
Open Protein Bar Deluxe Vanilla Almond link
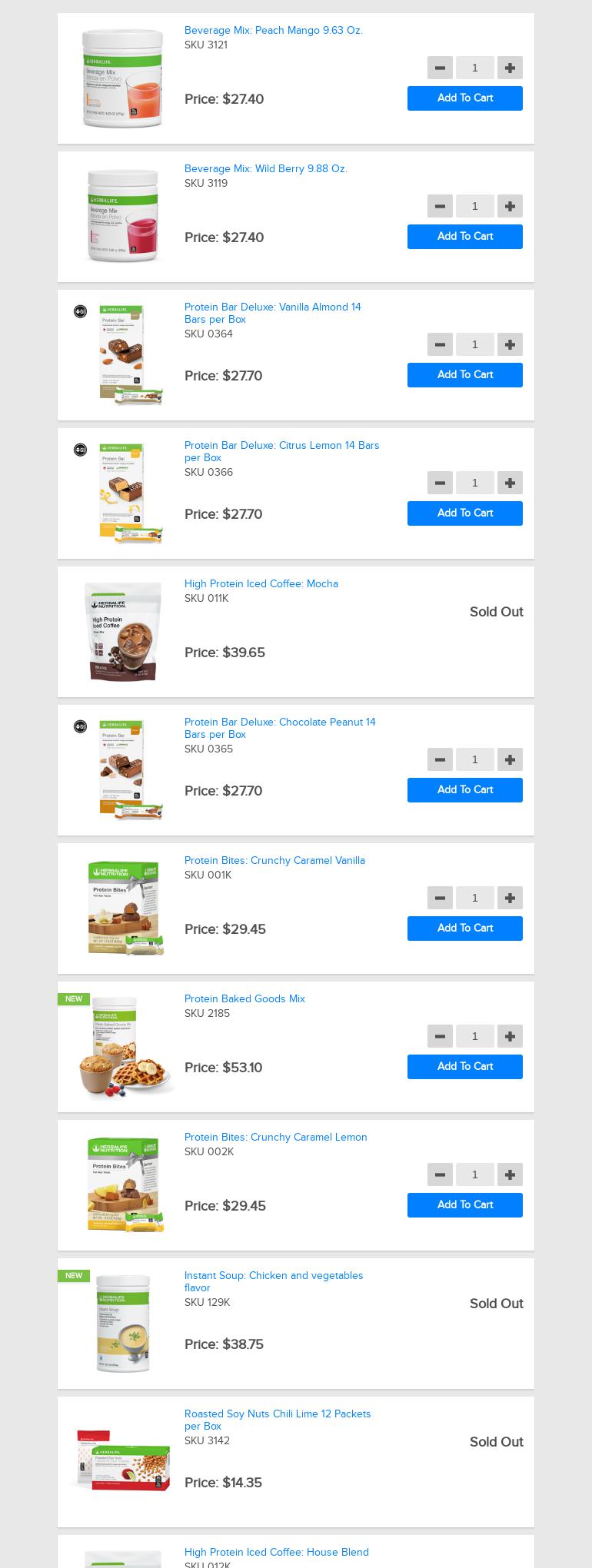click(x=273, y=313)
